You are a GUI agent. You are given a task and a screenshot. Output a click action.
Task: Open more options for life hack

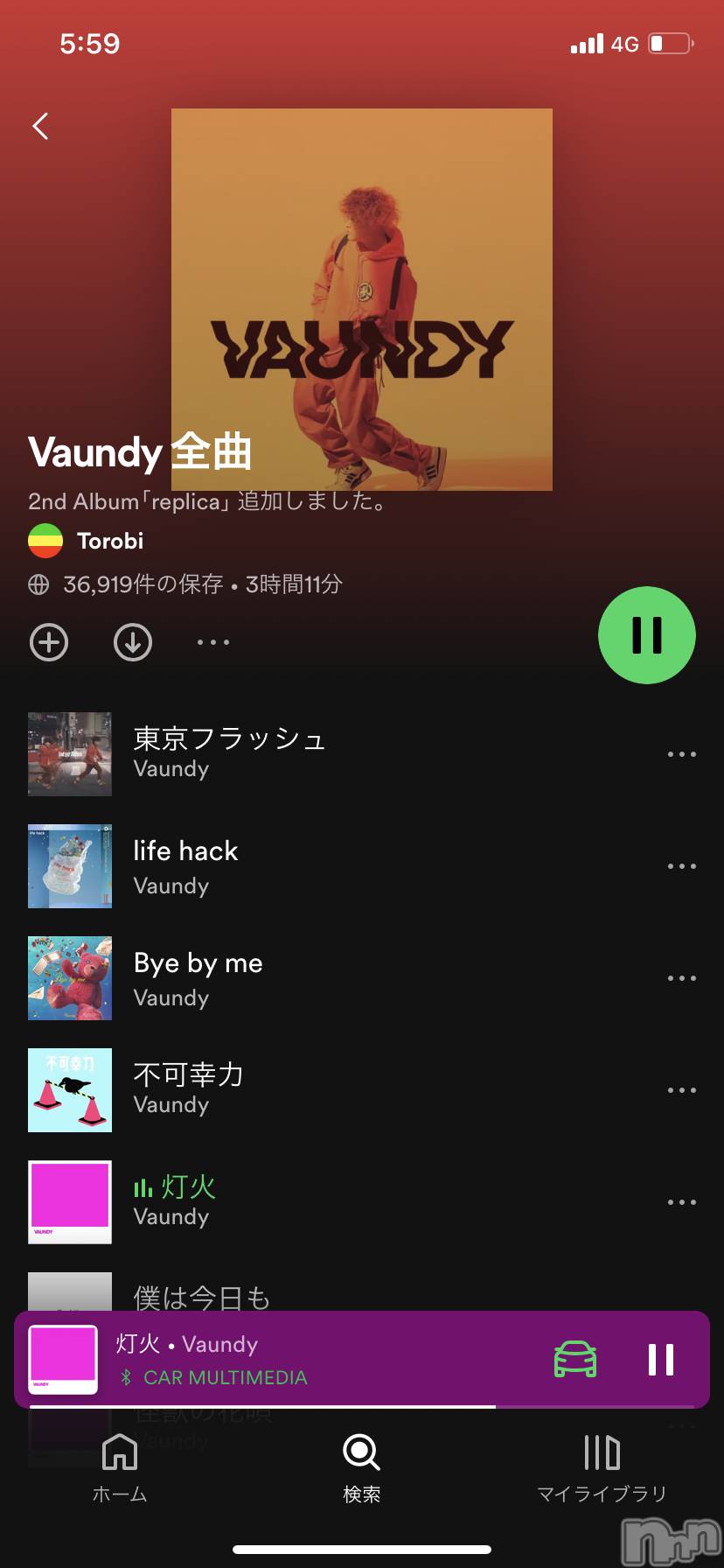pyautogui.click(x=681, y=865)
